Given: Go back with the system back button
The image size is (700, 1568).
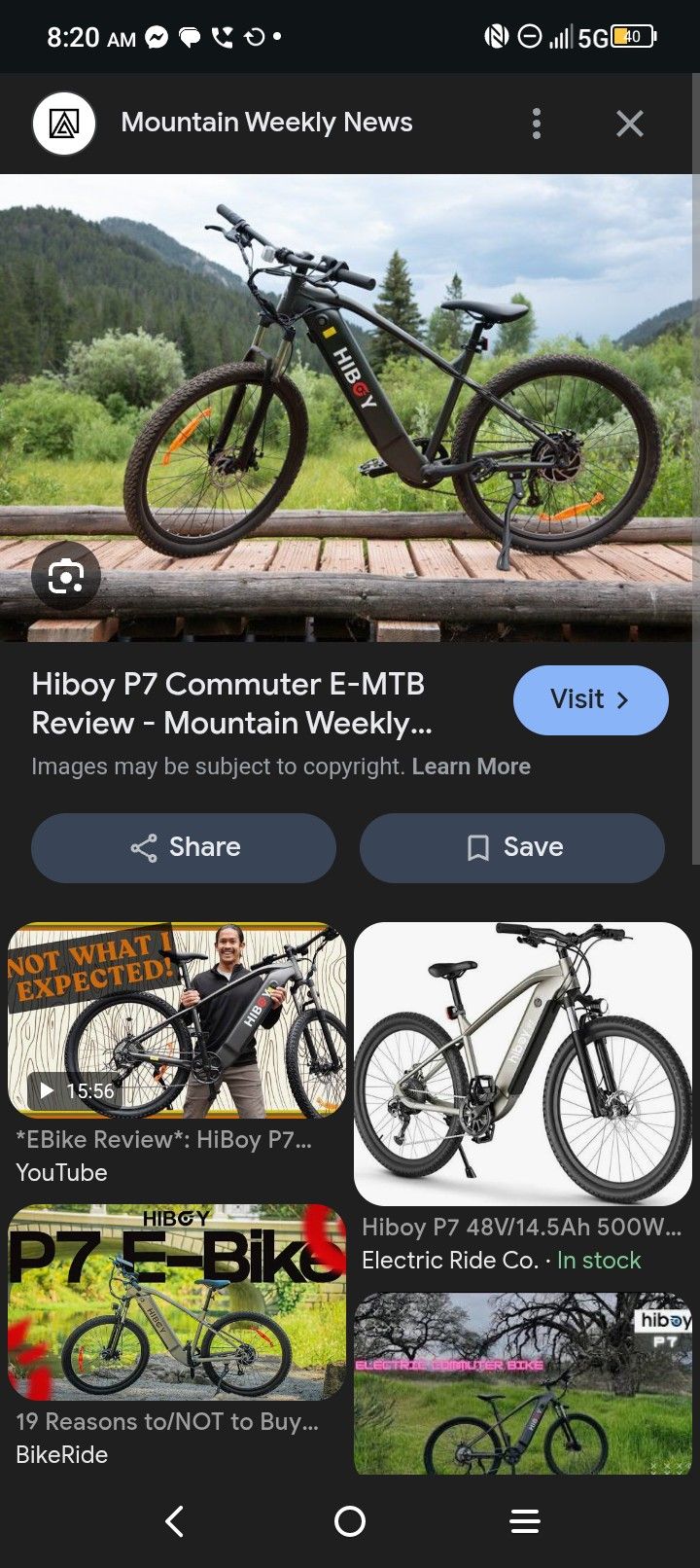Looking at the screenshot, I should (x=175, y=1521).
